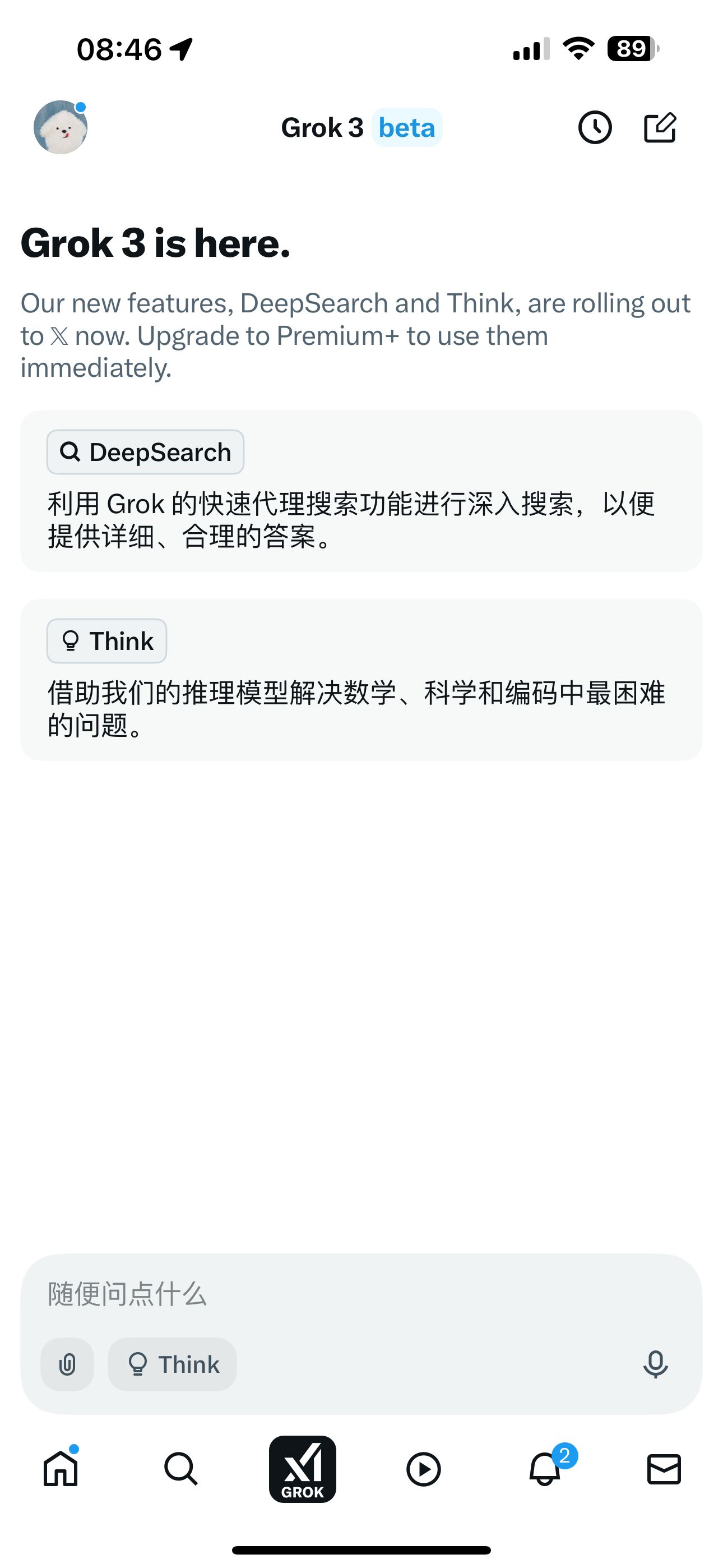The image size is (723, 1568).
Task: Start voice input with the microphone
Action: 655,1364
